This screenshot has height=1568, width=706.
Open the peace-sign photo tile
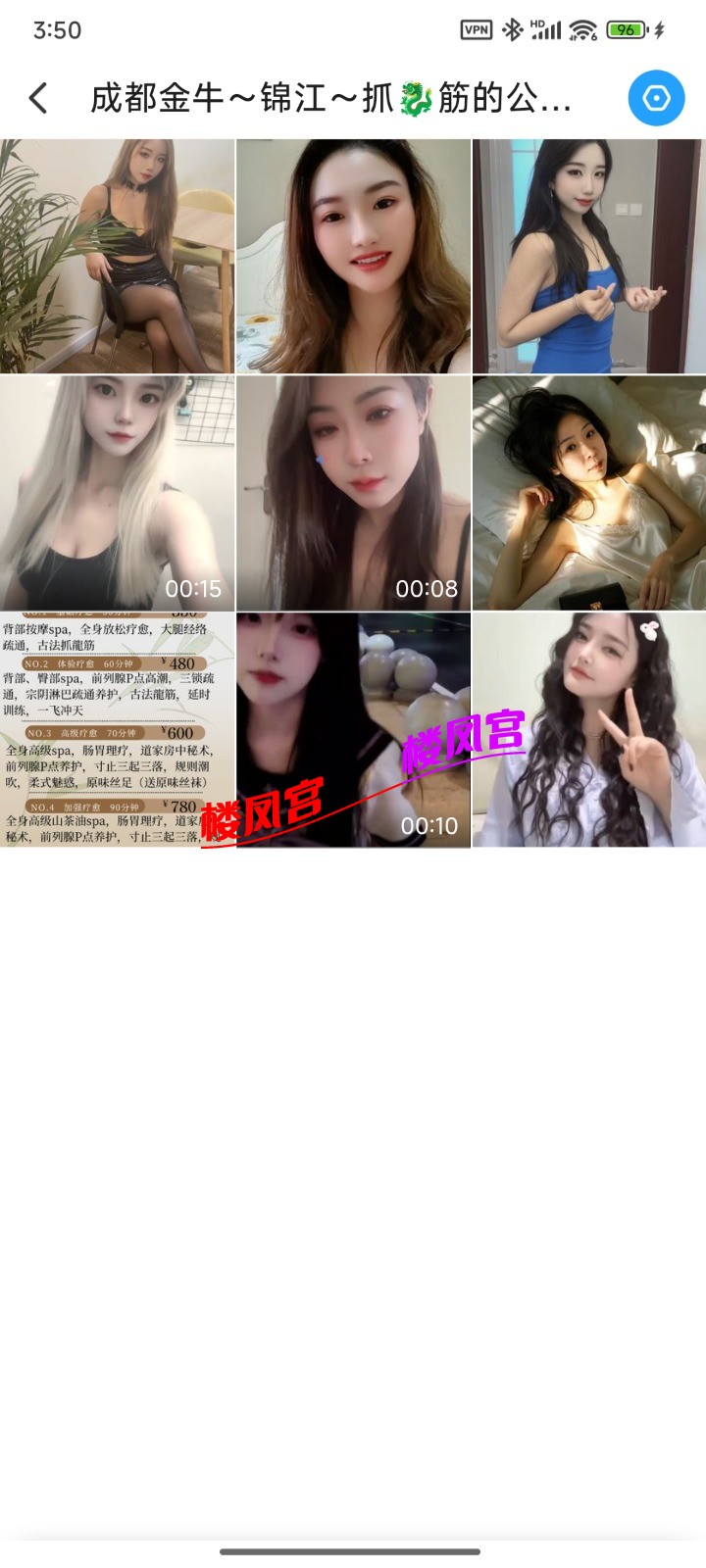pyautogui.click(x=588, y=730)
